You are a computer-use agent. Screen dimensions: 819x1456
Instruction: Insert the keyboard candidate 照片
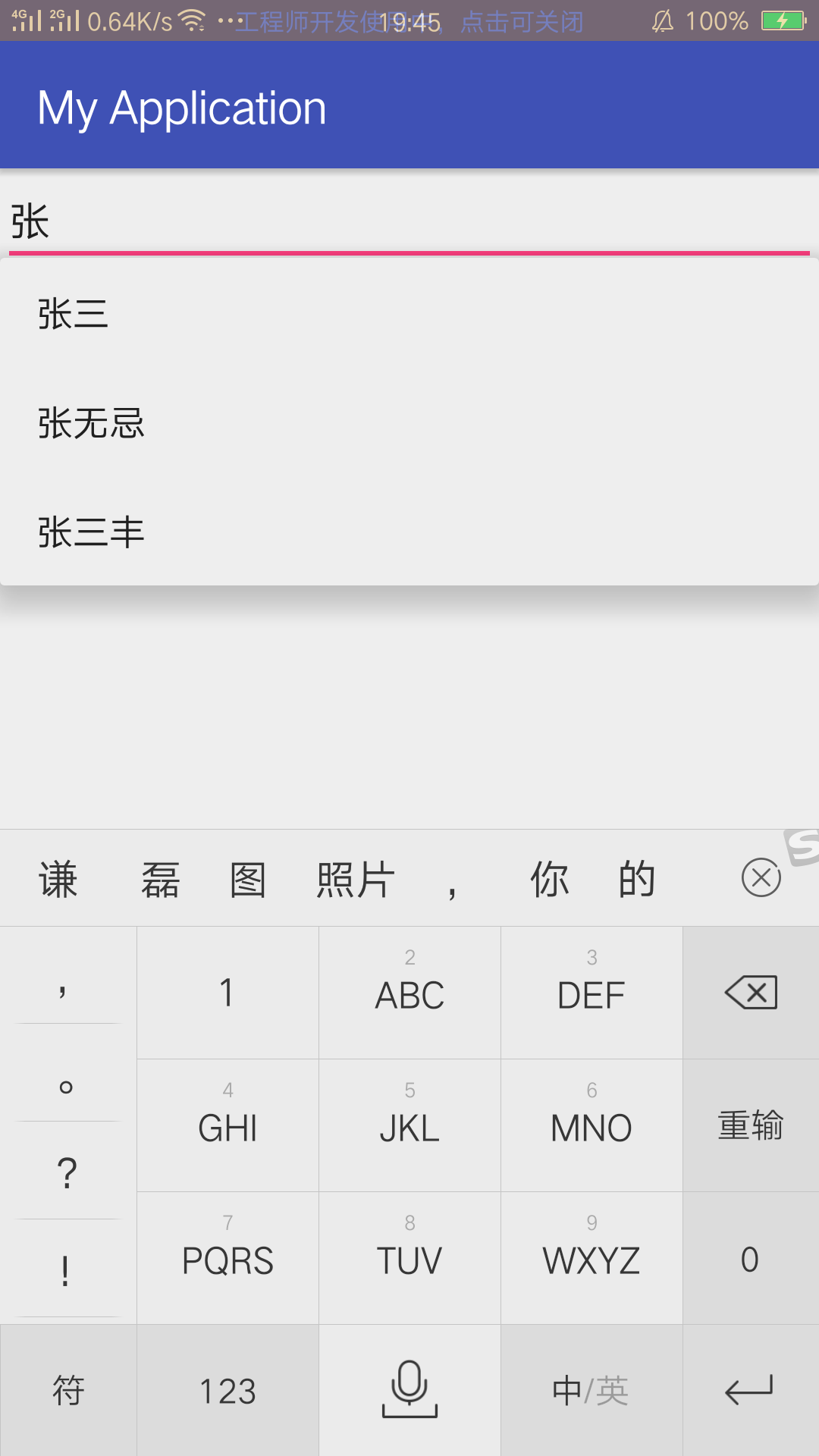coord(356,880)
